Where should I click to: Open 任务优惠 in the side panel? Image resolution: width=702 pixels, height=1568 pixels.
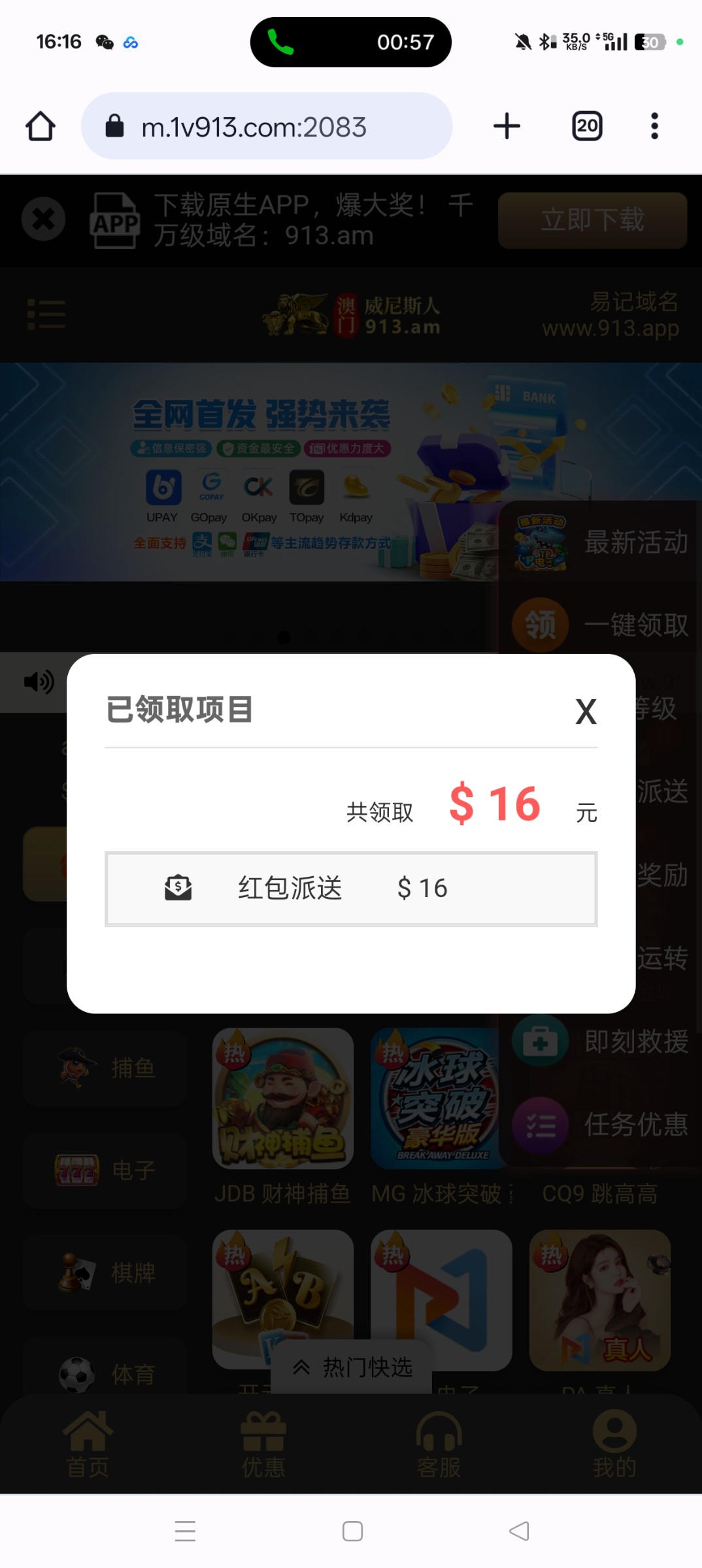tap(600, 1124)
